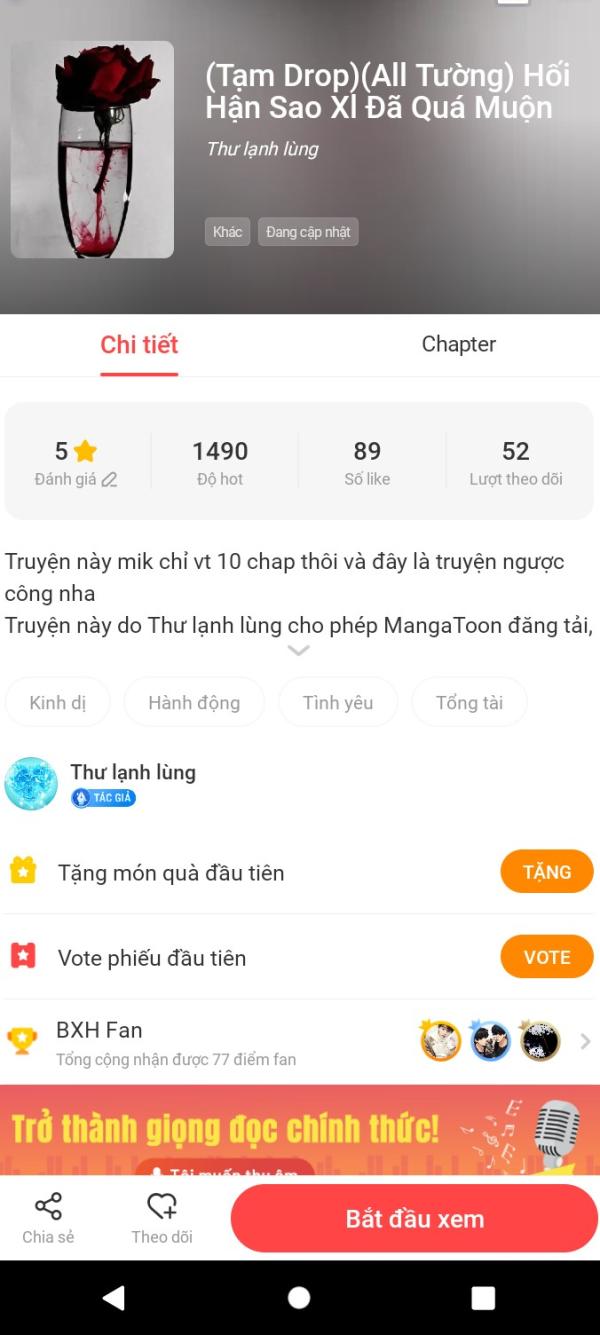Share this story via Chia sẻ
The height and width of the screenshot is (1335, 600).
pyautogui.click(x=48, y=1217)
